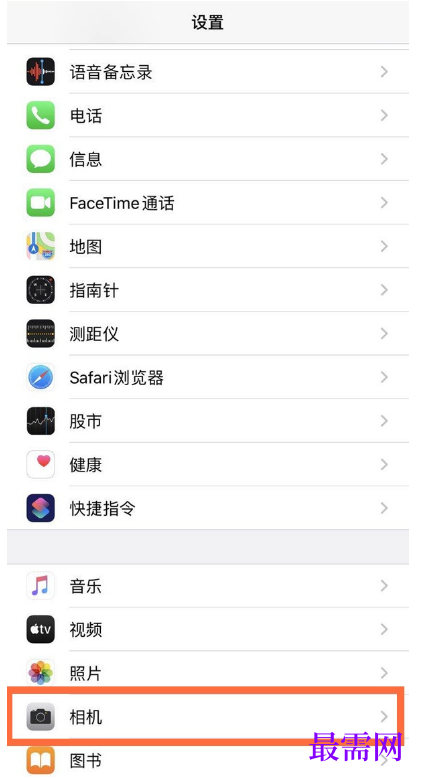The image size is (421, 778).
Task: Go to Messages (信息) settings
Action: 208,159
